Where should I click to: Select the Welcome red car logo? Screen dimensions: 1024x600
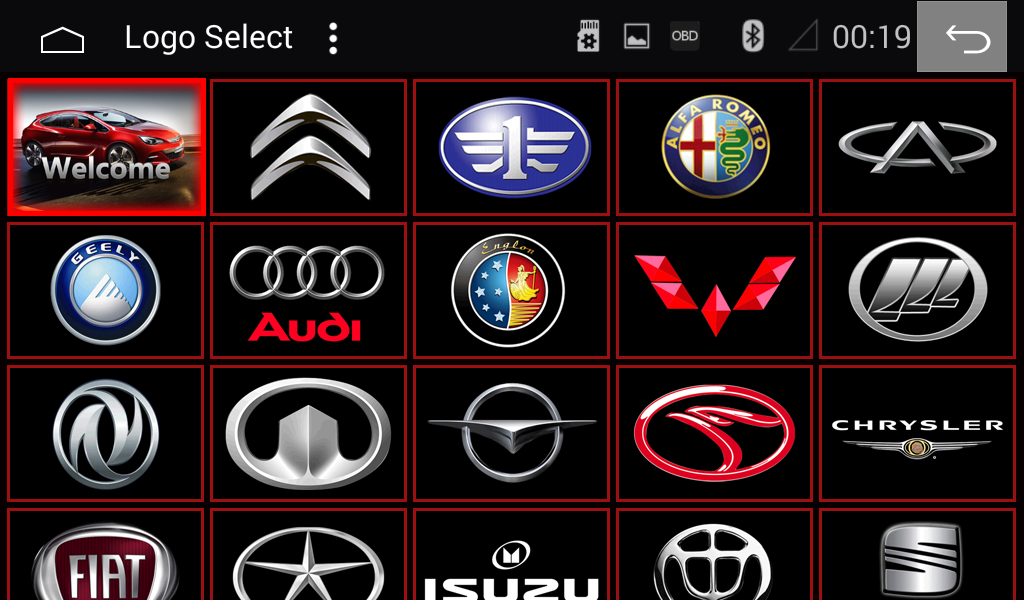click(x=106, y=147)
